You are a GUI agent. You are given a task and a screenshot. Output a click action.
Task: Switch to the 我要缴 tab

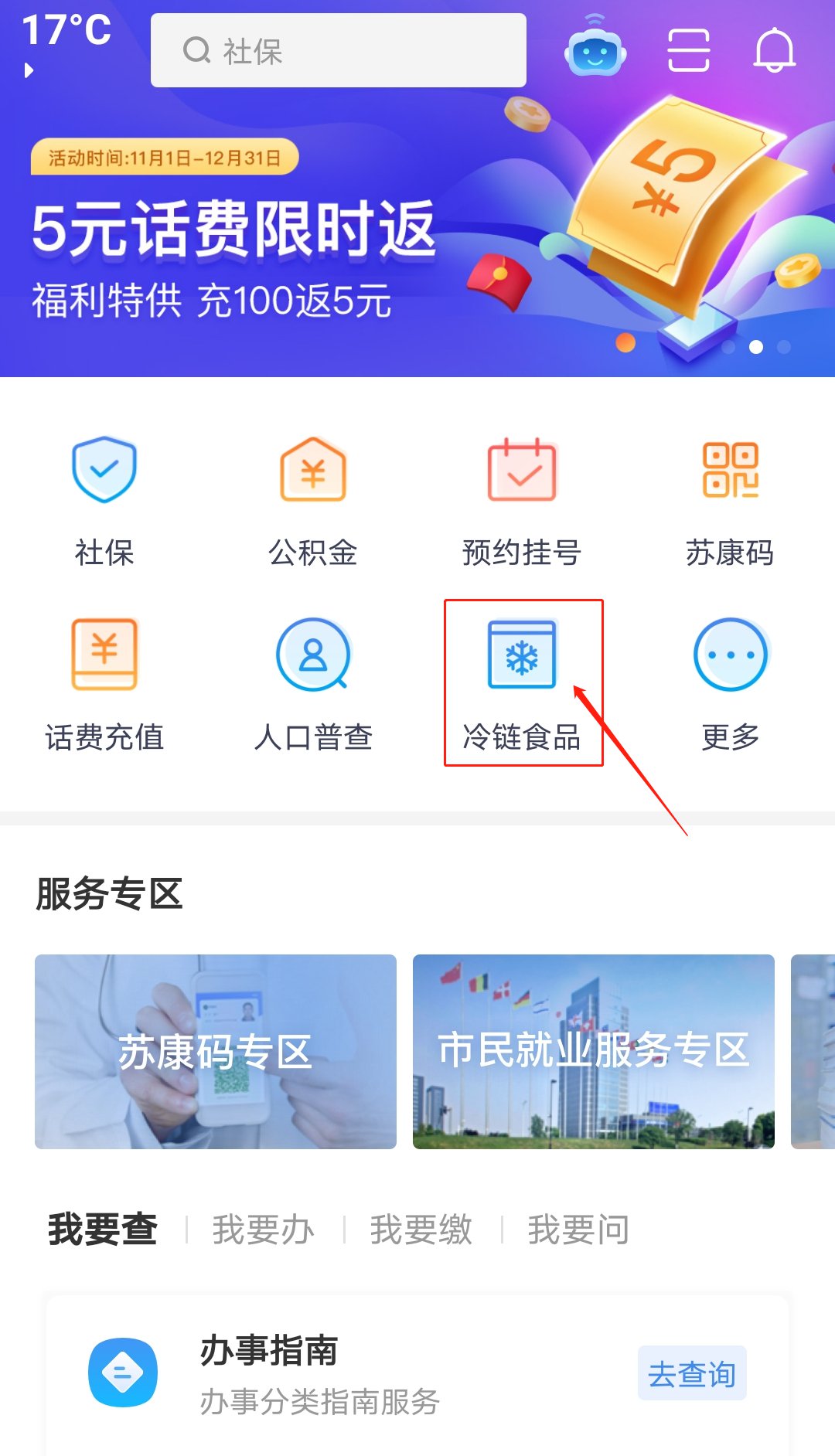click(421, 1229)
